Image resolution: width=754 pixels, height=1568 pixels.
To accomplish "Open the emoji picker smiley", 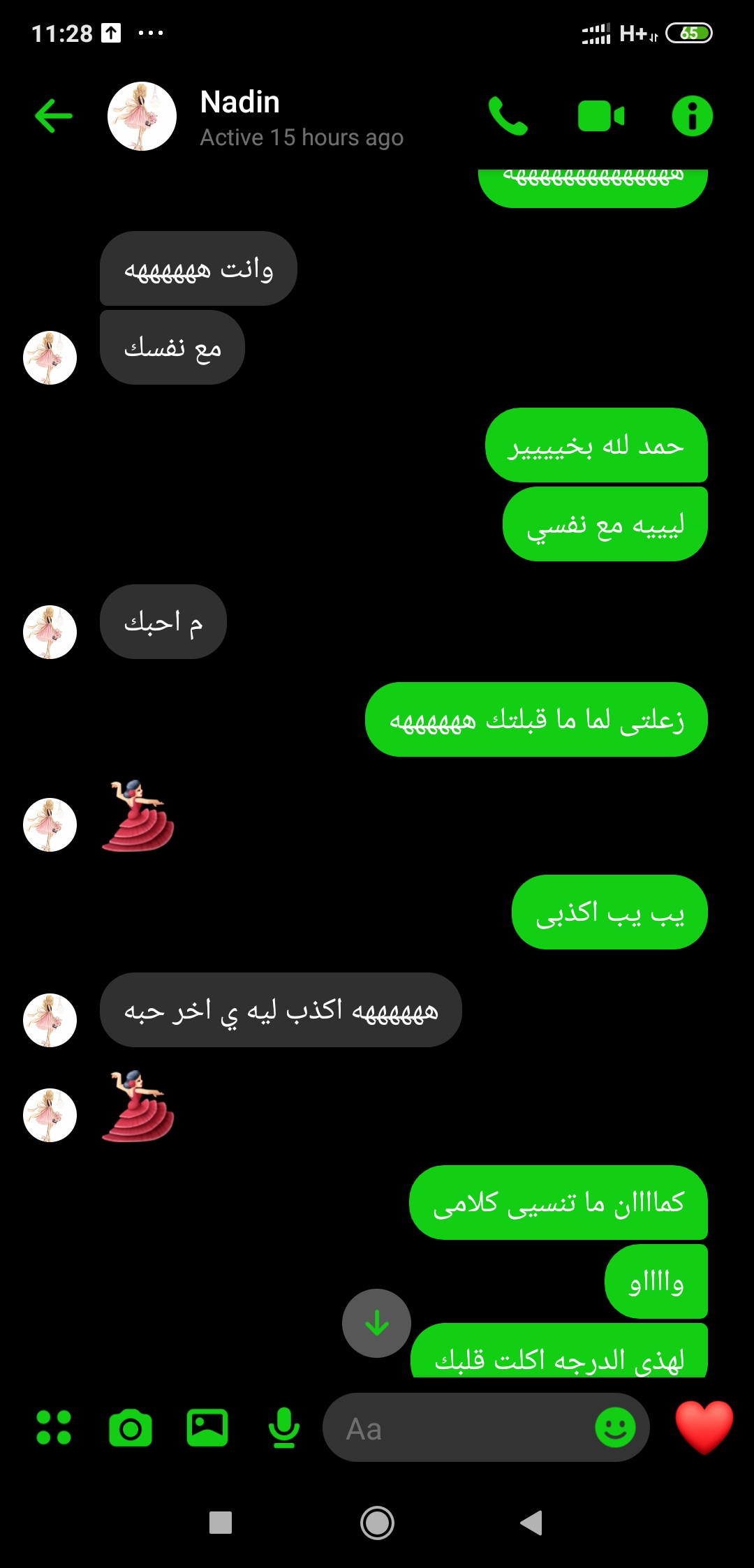I will 615,1428.
